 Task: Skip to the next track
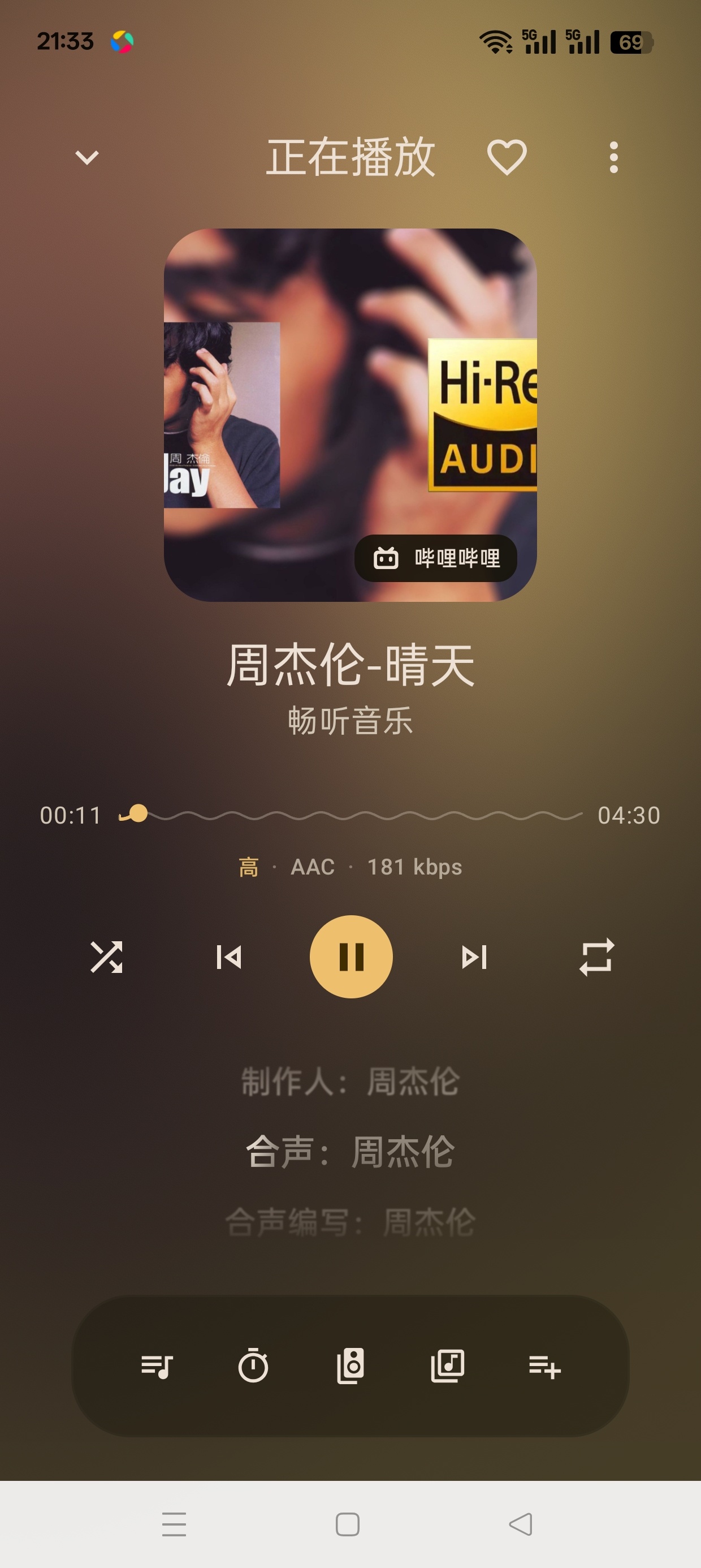(x=474, y=957)
